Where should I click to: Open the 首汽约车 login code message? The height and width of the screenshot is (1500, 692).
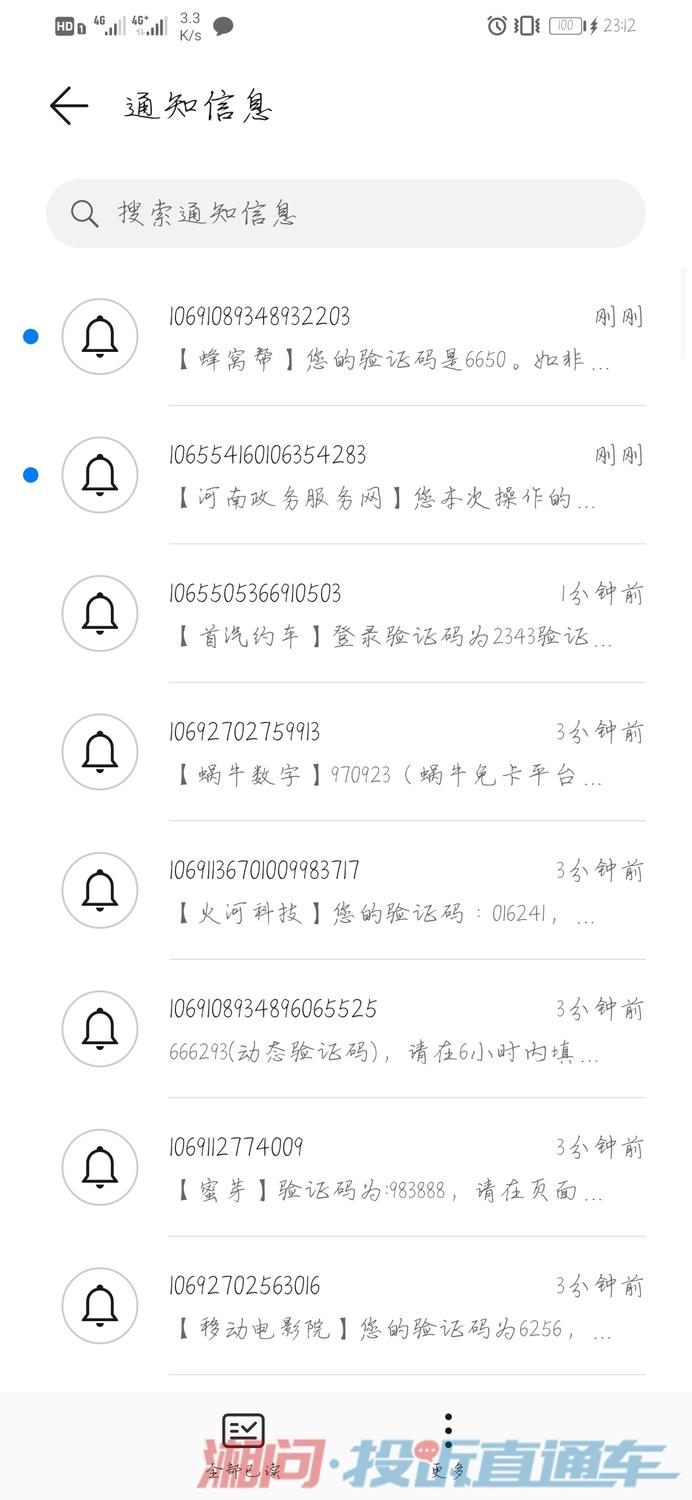(x=346, y=614)
